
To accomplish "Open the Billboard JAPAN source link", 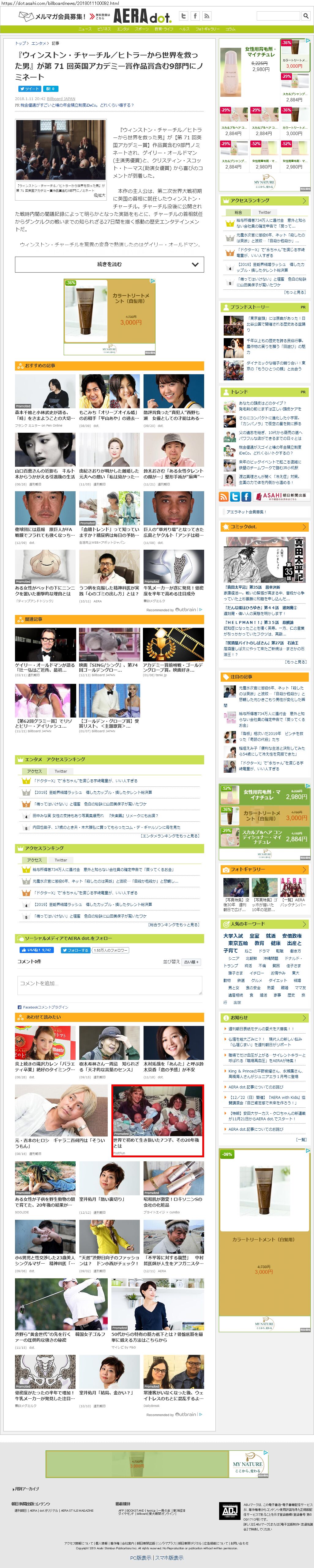I will [61, 98].
